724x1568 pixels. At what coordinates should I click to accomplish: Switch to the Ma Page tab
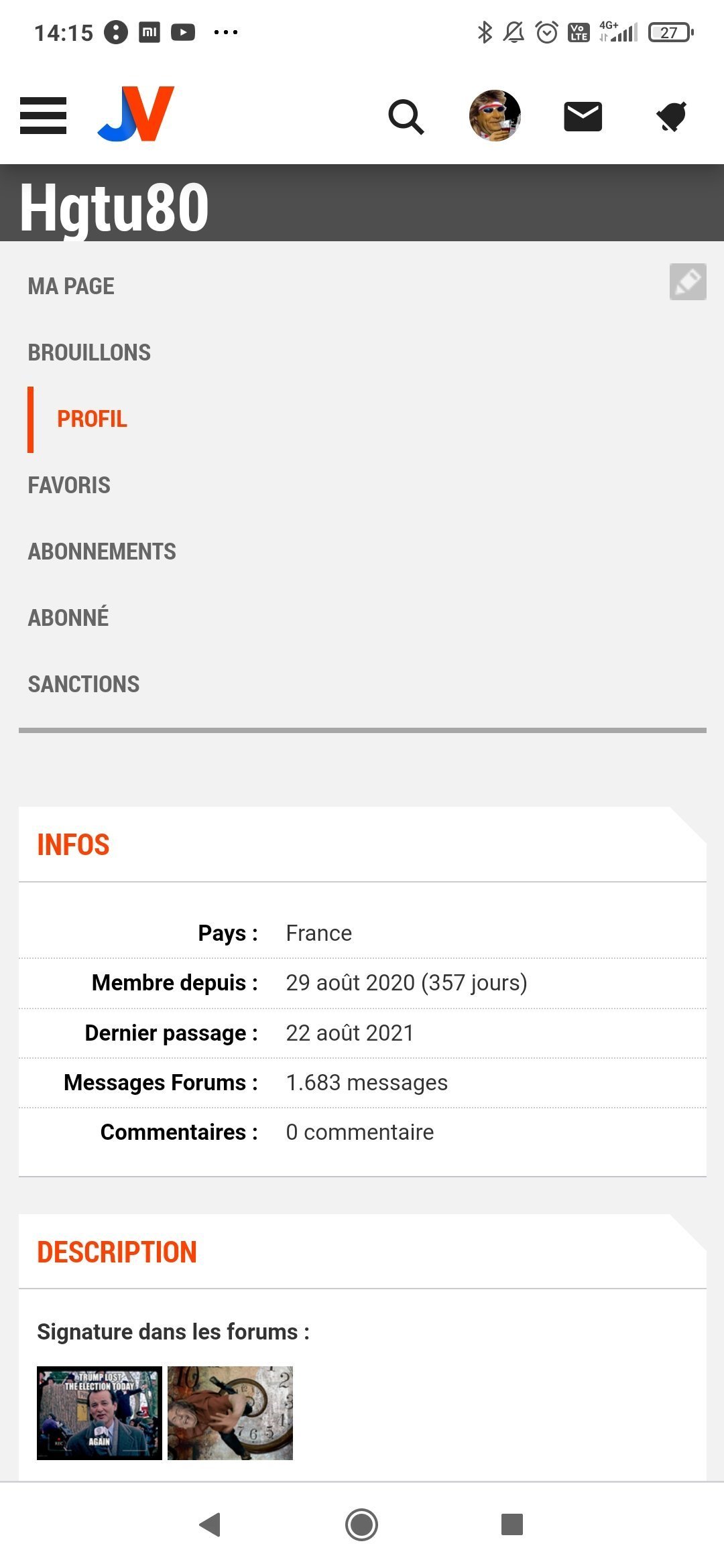point(71,286)
